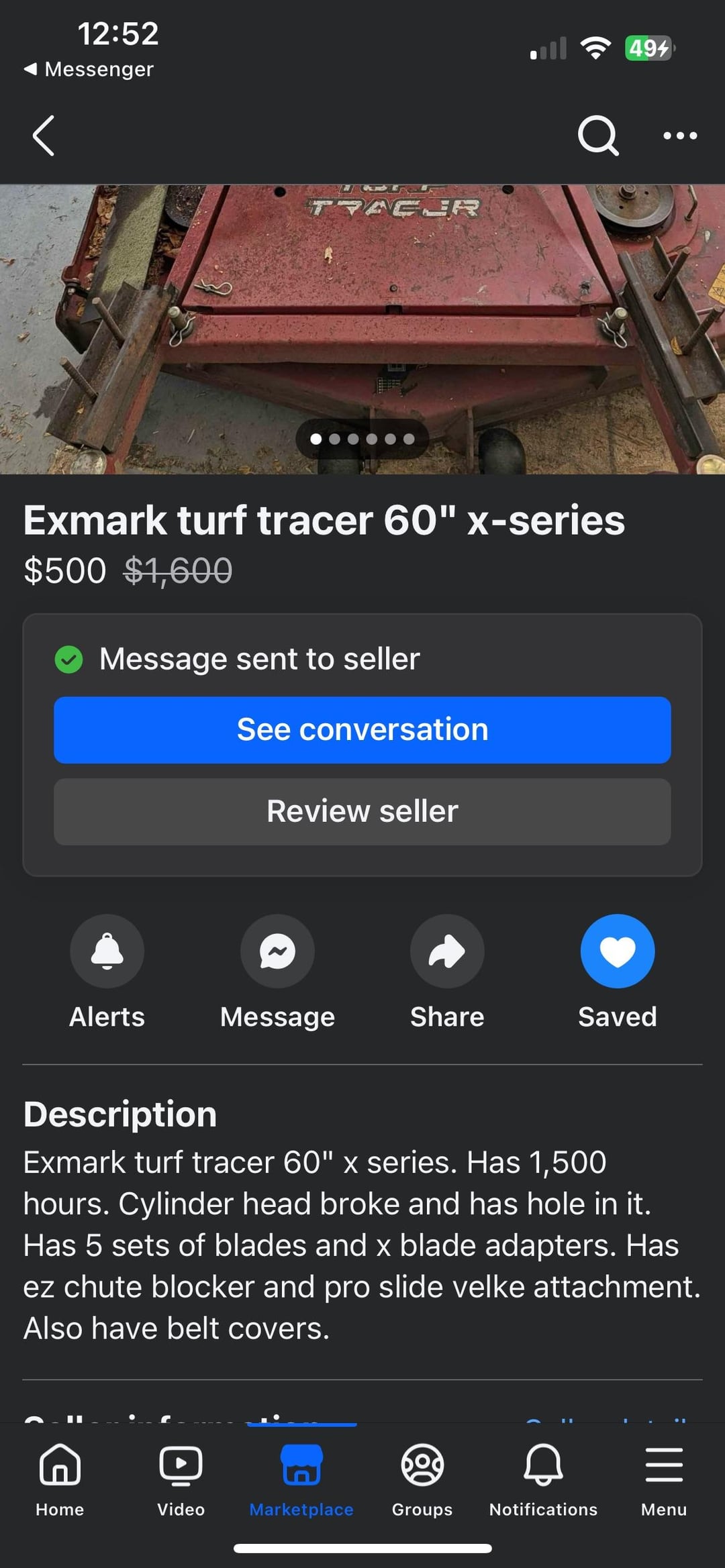Open the Exmark mower listing photo
Viewport: 725px width, 1568px height.
click(362, 329)
